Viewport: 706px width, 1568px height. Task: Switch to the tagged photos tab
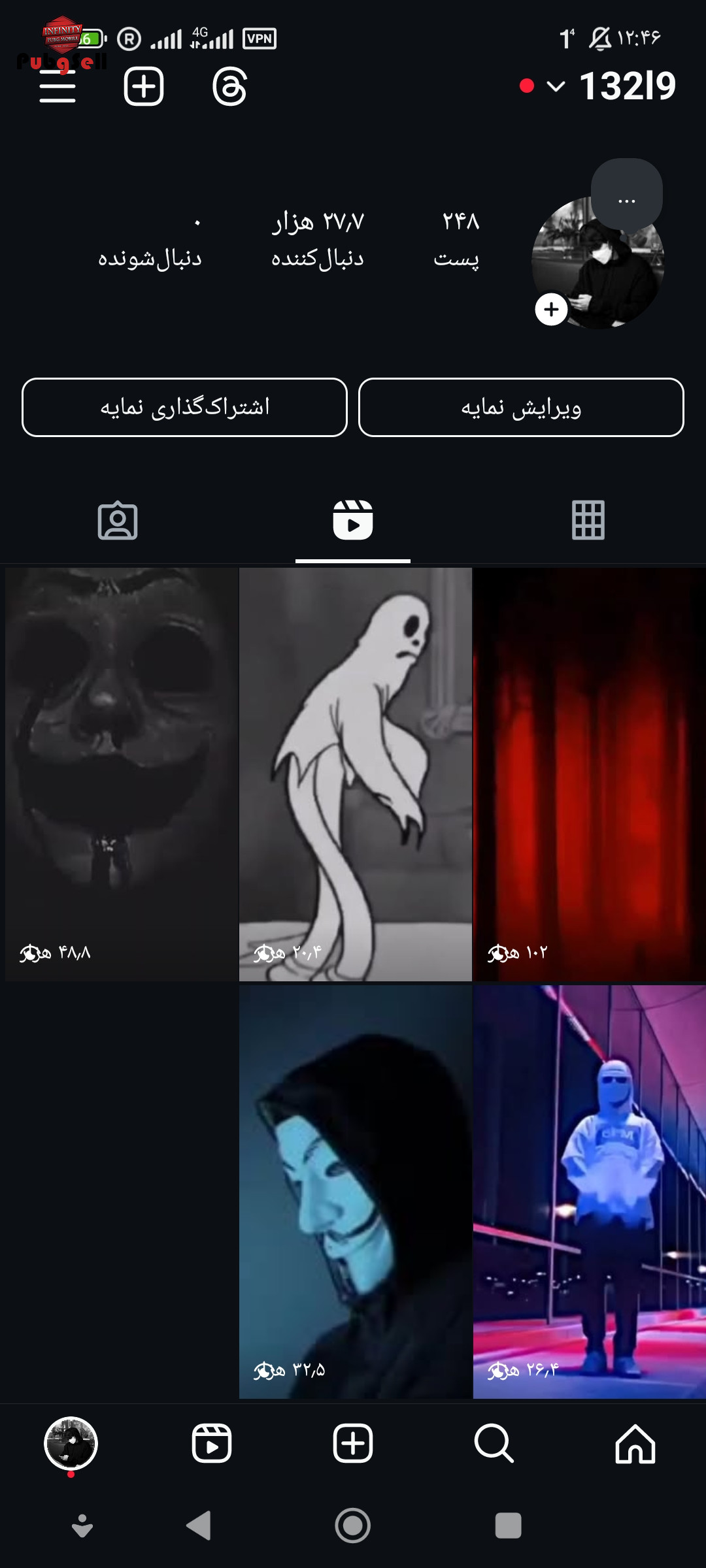[118, 520]
